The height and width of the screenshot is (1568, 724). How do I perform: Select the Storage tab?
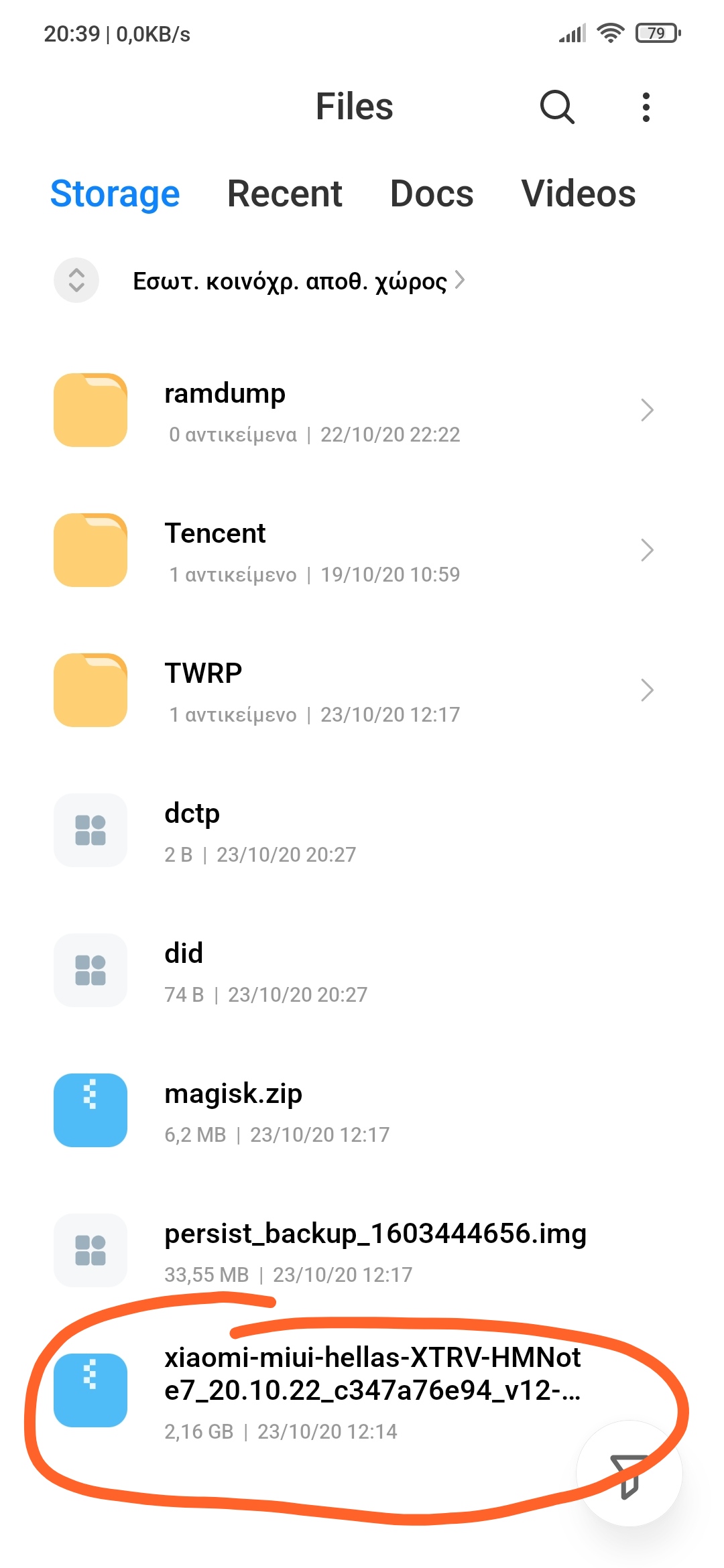click(x=115, y=194)
